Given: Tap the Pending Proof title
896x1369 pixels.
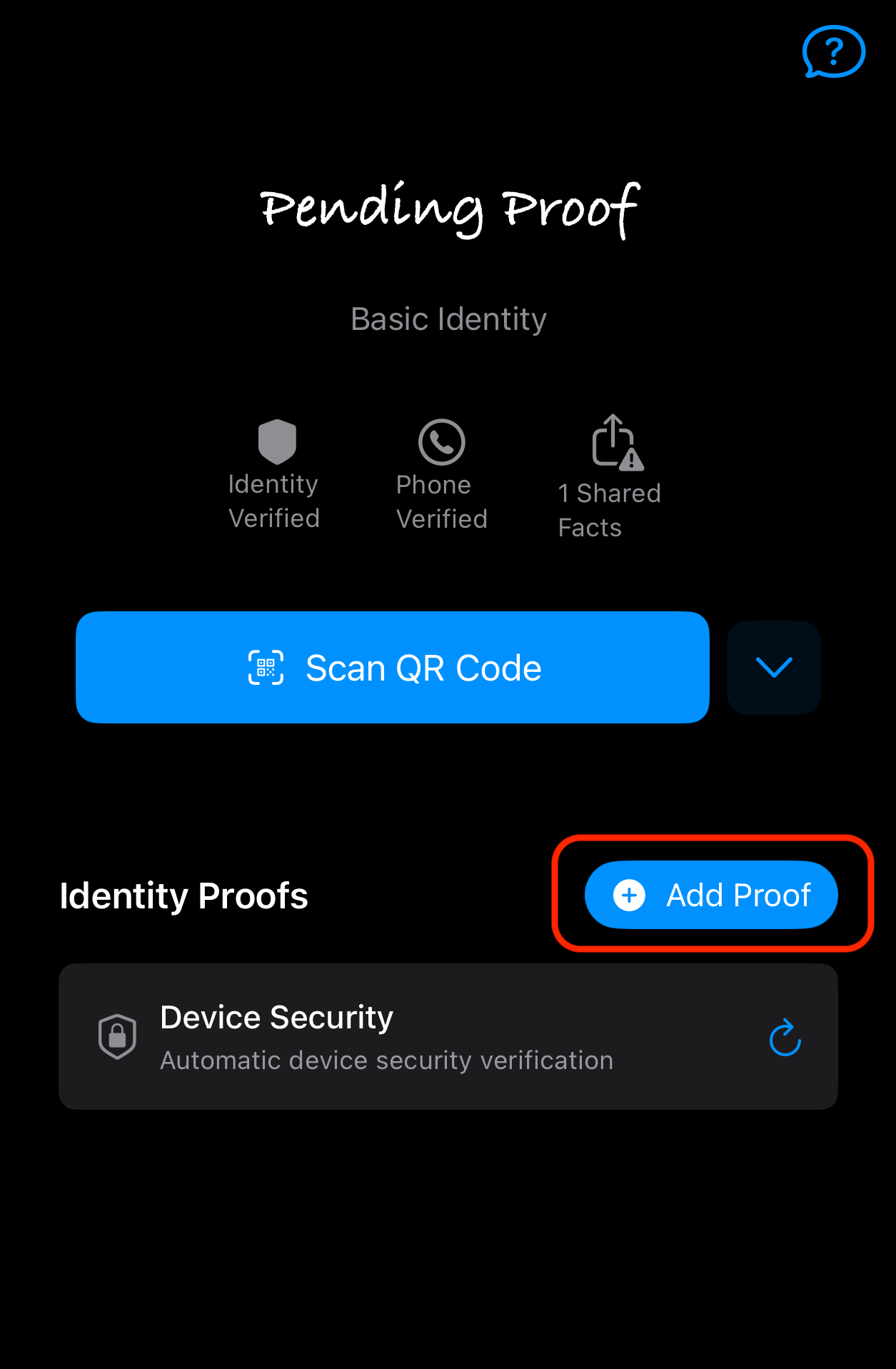Looking at the screenshot, I should [448, 209].
